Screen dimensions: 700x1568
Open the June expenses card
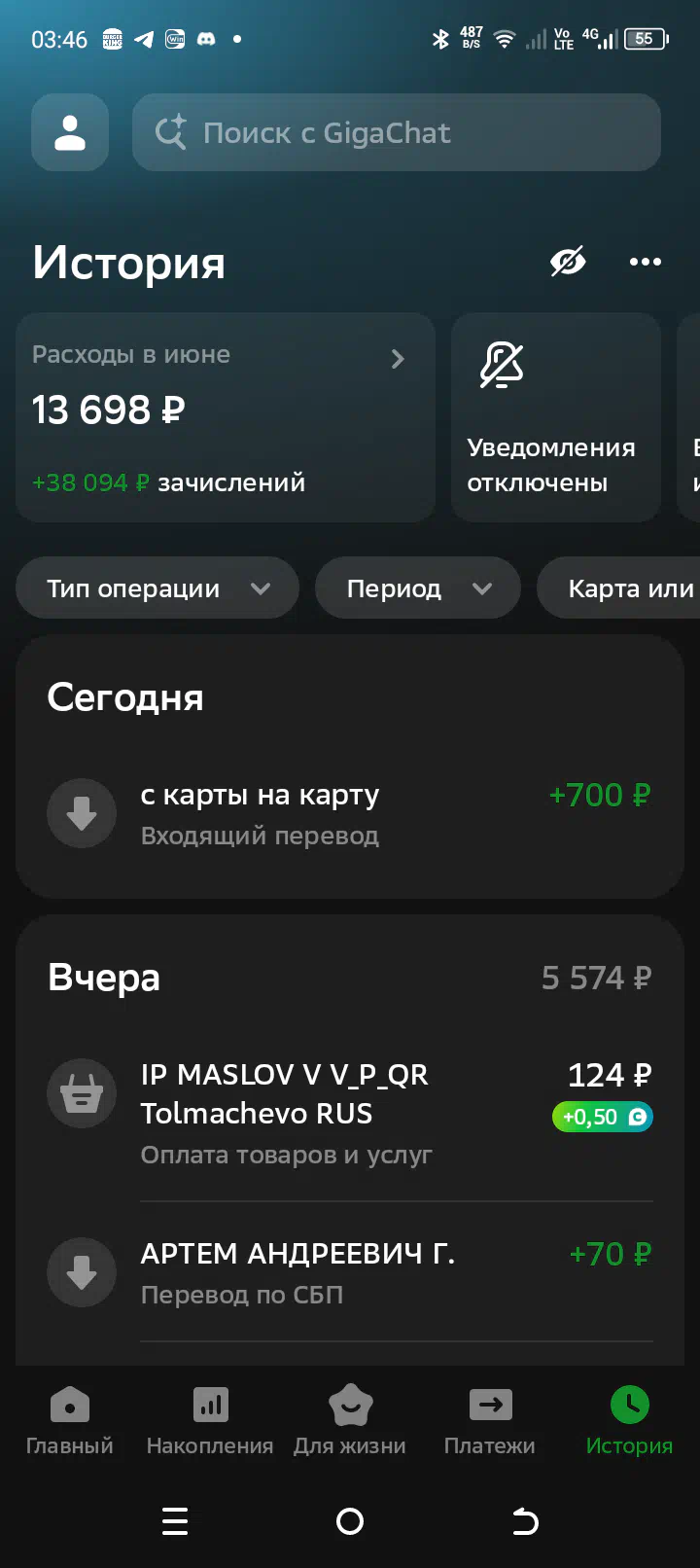pos(226,417)
